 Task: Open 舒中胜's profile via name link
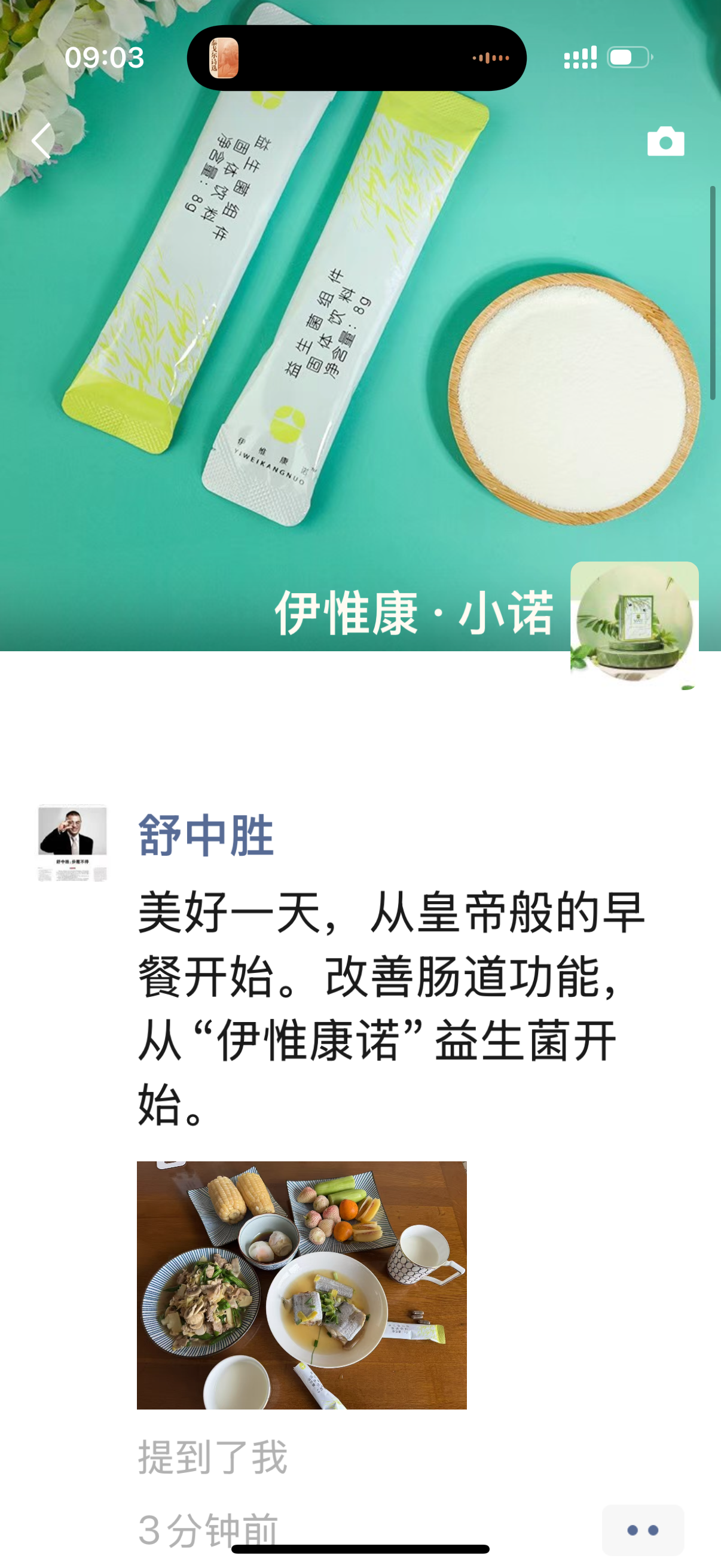(x=205, y=836)
